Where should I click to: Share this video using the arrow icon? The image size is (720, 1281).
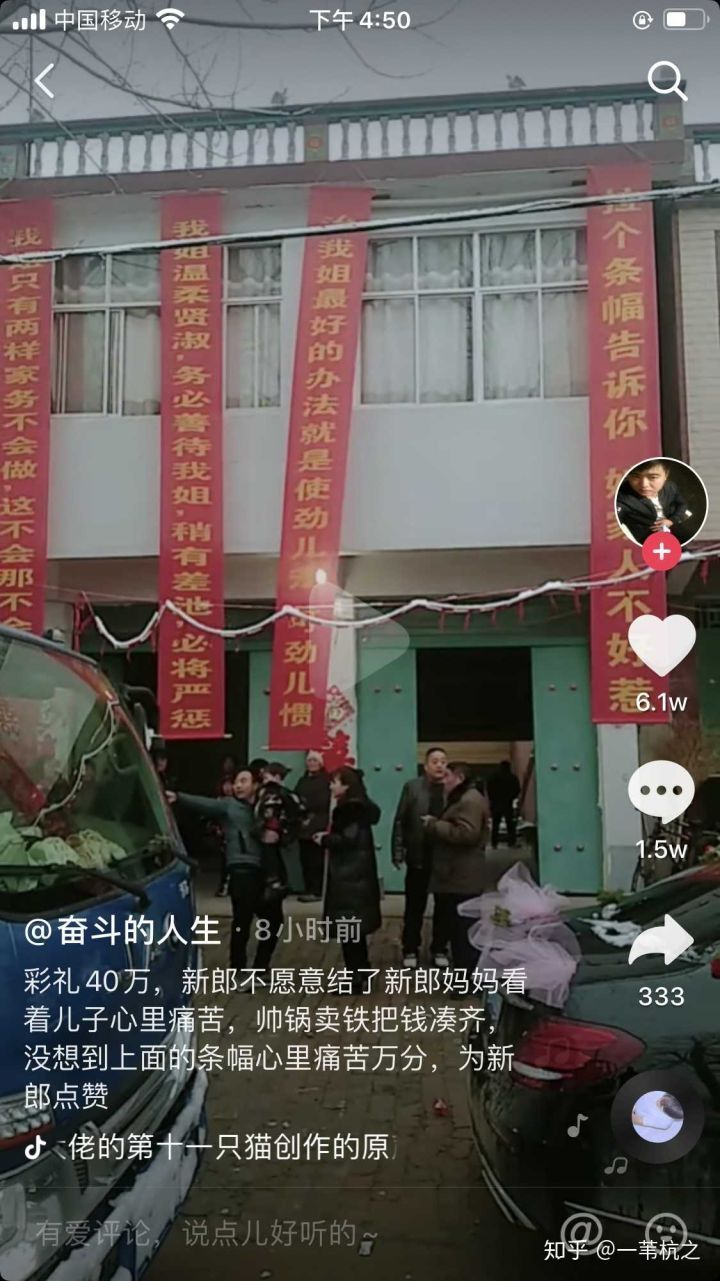(661, 941)
